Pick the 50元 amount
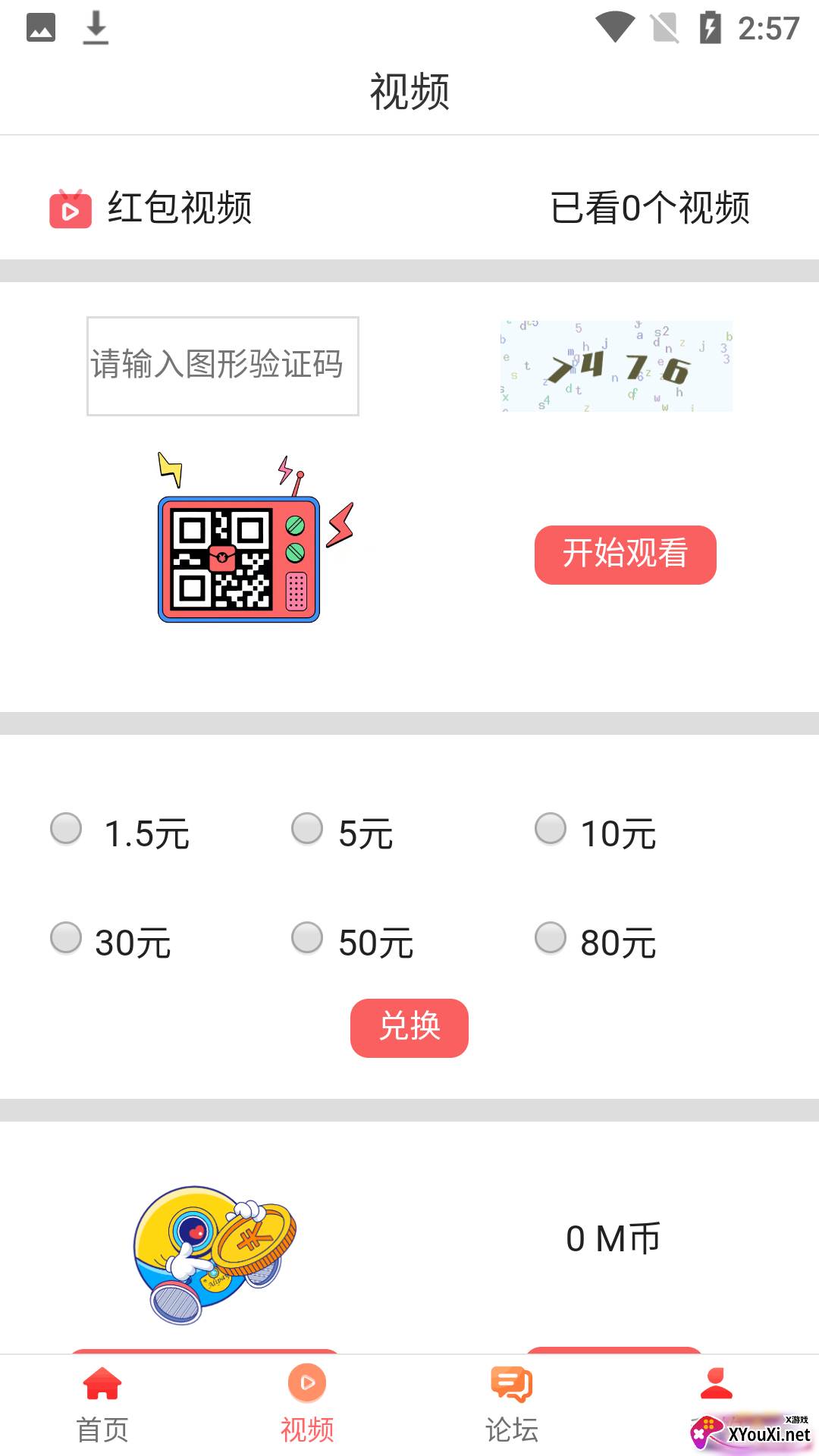Viewport: 819px width, 1456px height. [x=307, y=937]
